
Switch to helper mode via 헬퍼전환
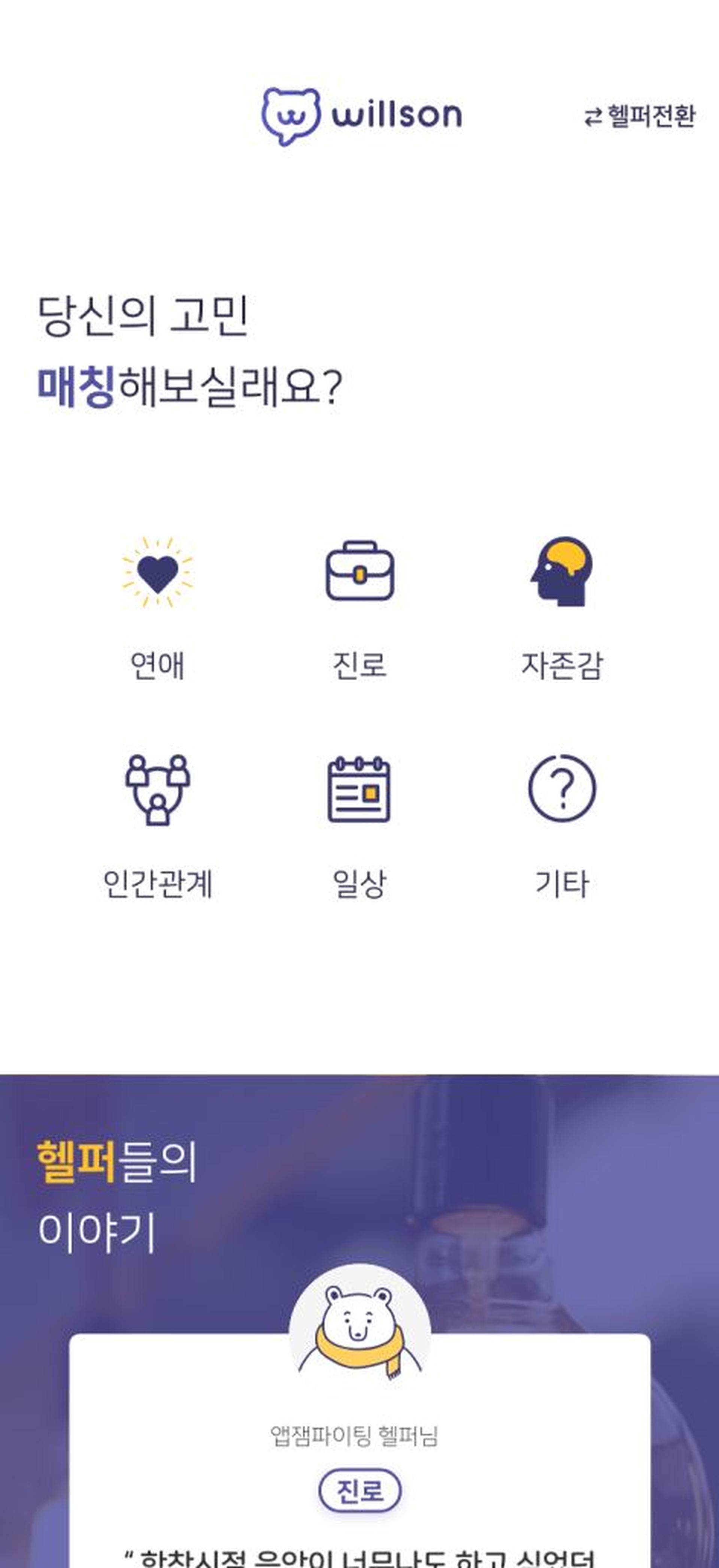click(x=639, y=116)
